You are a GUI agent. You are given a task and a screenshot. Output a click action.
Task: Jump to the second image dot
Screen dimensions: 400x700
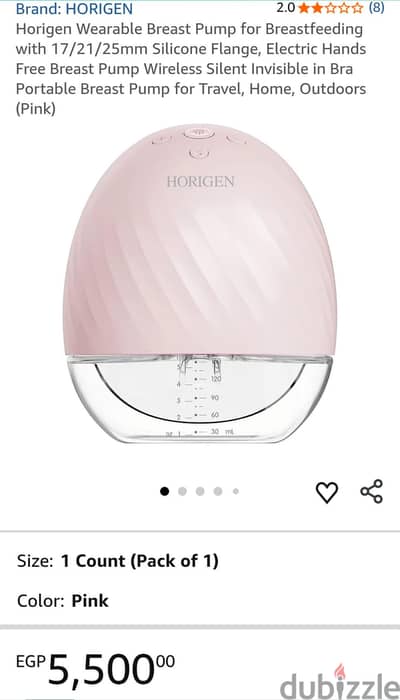coord(182,492)
